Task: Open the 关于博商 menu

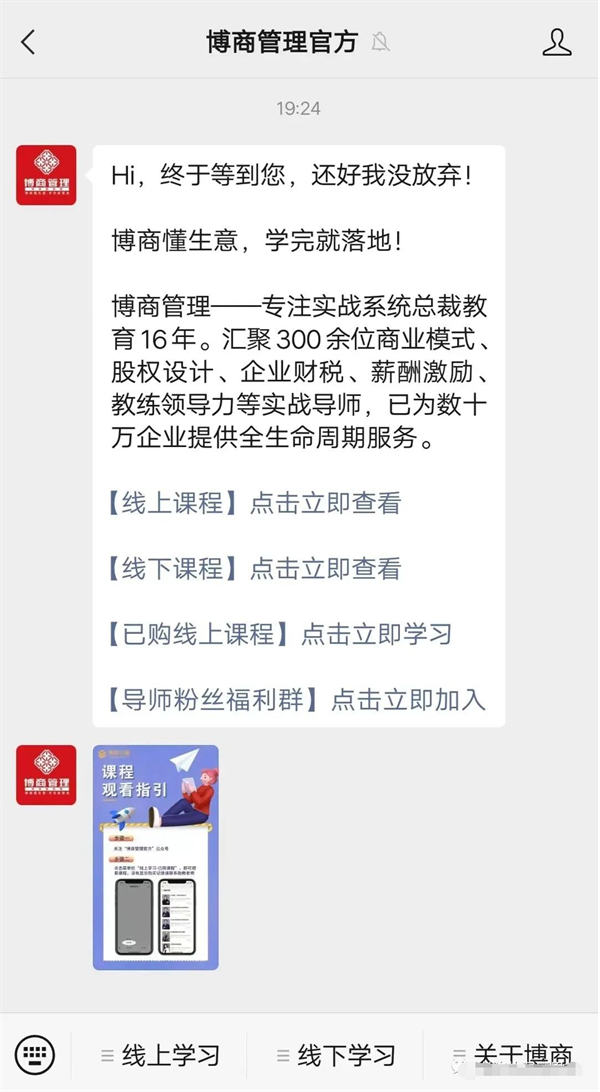Action: point(512,1055)
